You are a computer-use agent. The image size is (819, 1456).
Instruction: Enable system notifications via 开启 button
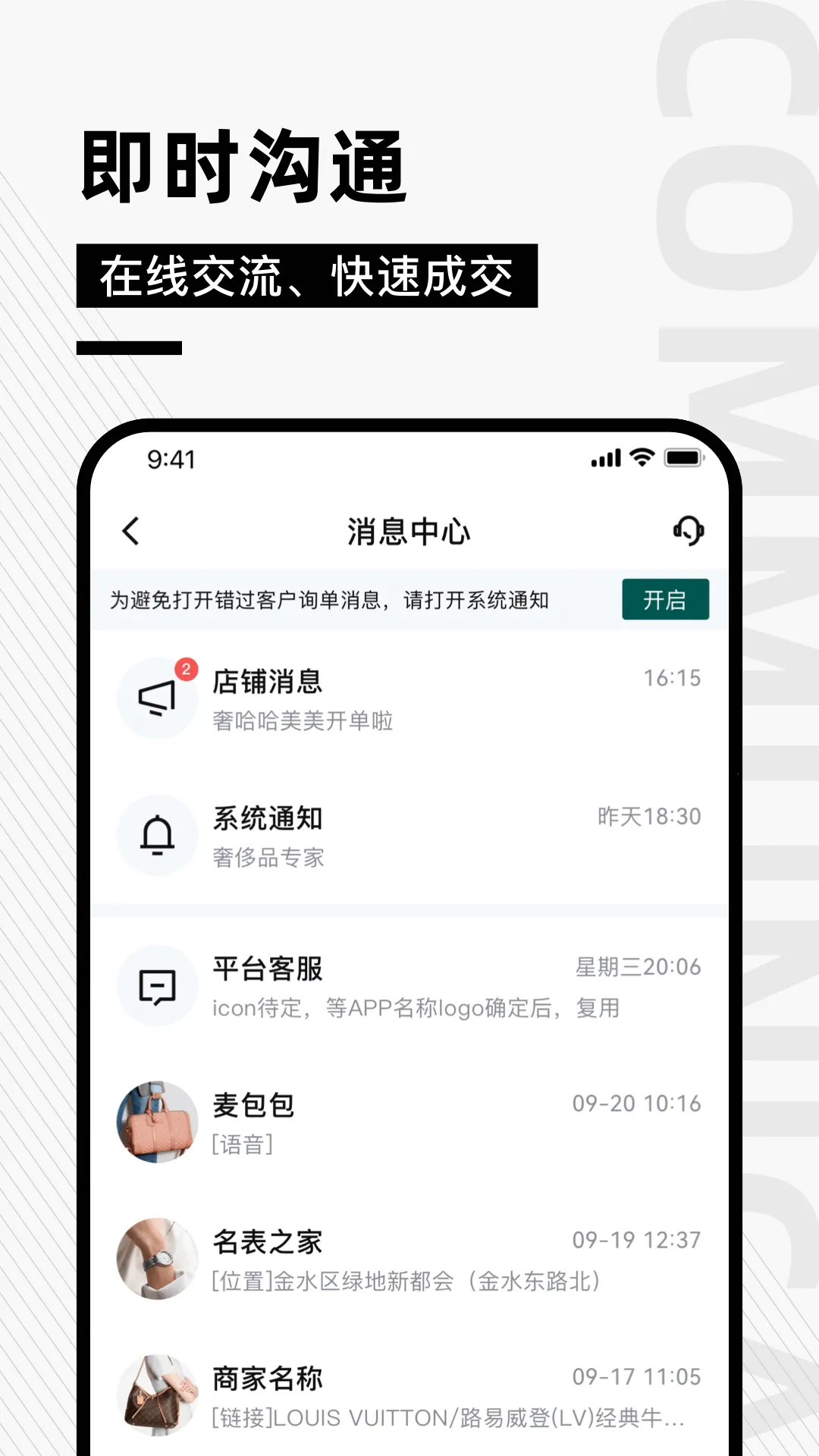(x=664, y=598)
